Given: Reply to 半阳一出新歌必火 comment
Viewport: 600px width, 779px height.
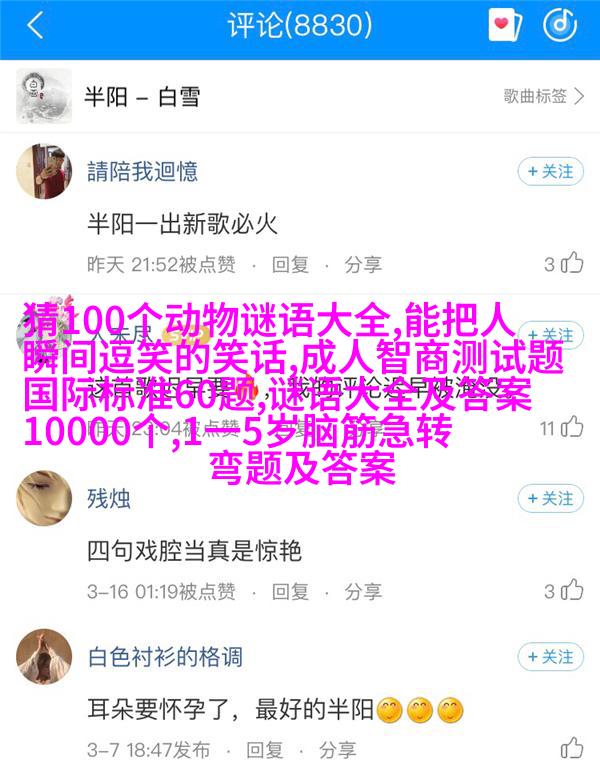Looking at the screenshot, I should pyautogui.click(x=291, y=264).
